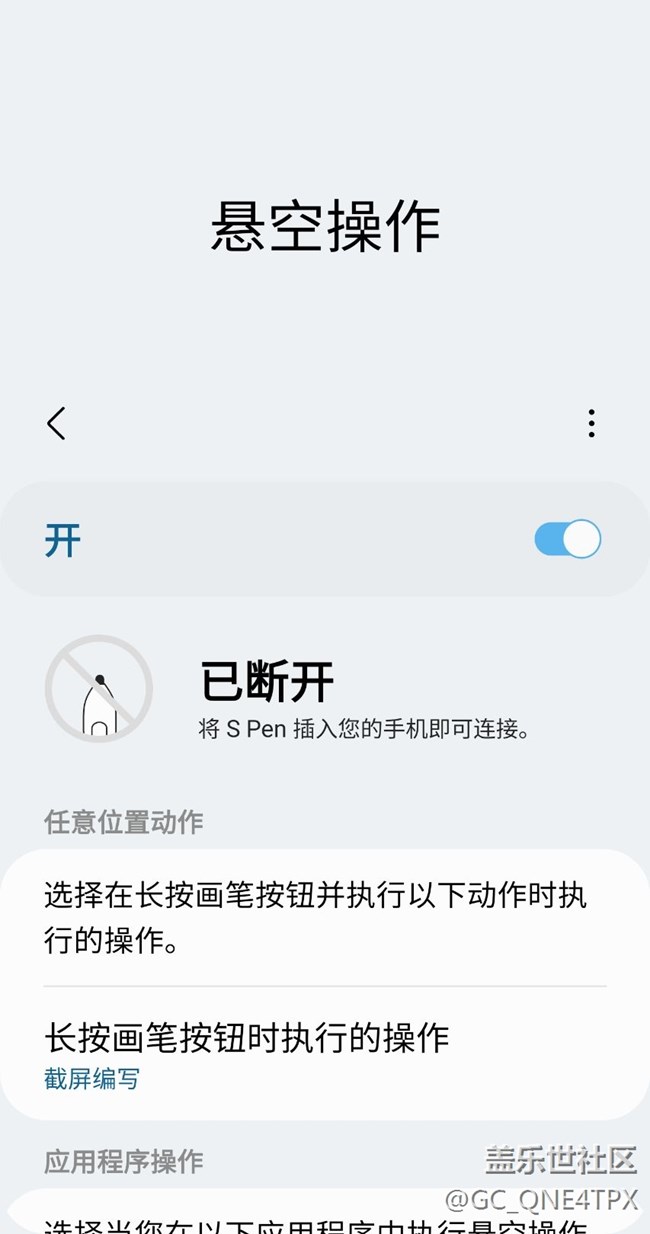
Task: Turn off the 开 air actions switch
Action: (x=568, y=540)
